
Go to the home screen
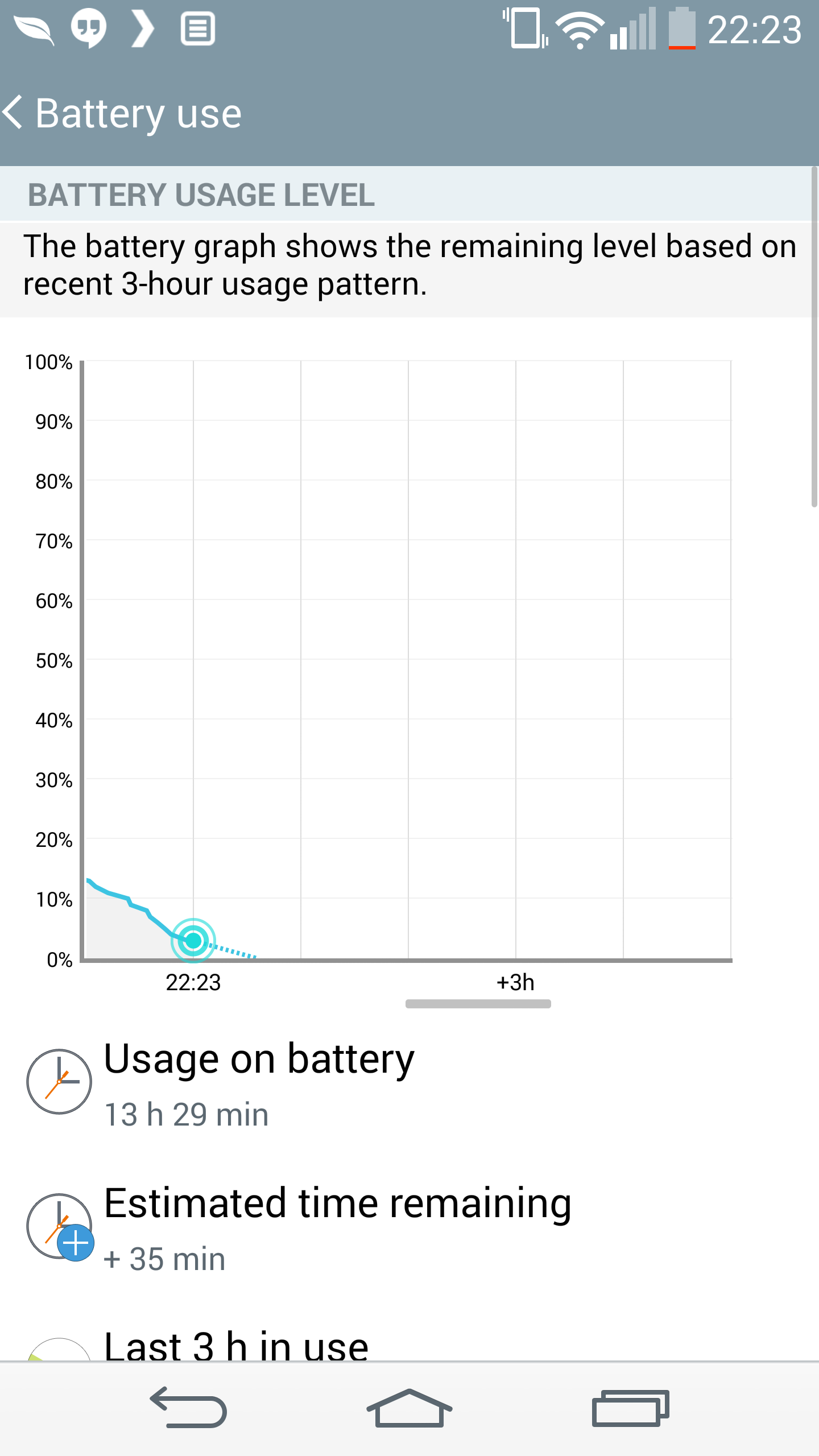pyautogui.click(x=409, y=1408)
